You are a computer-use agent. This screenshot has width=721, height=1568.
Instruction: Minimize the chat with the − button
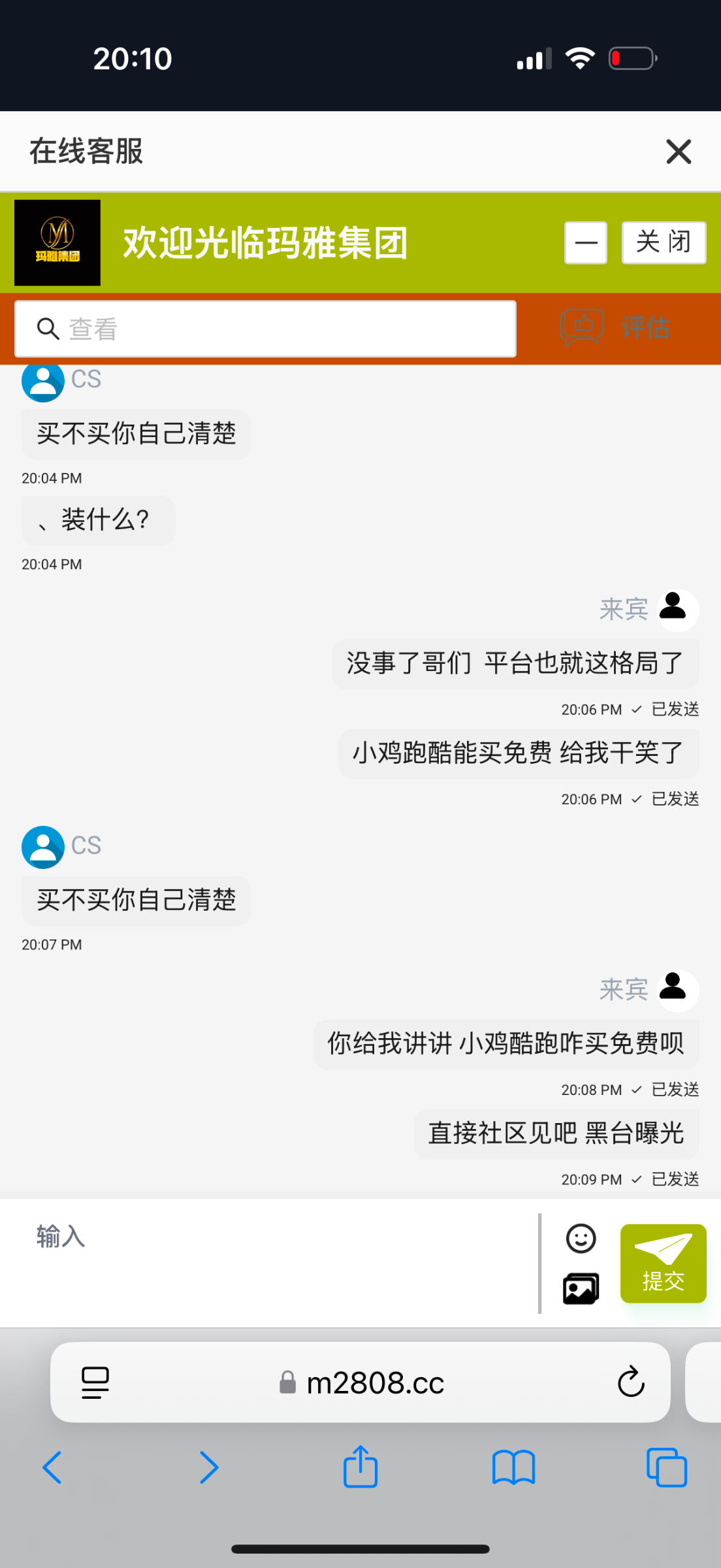[x=585, y=242]
